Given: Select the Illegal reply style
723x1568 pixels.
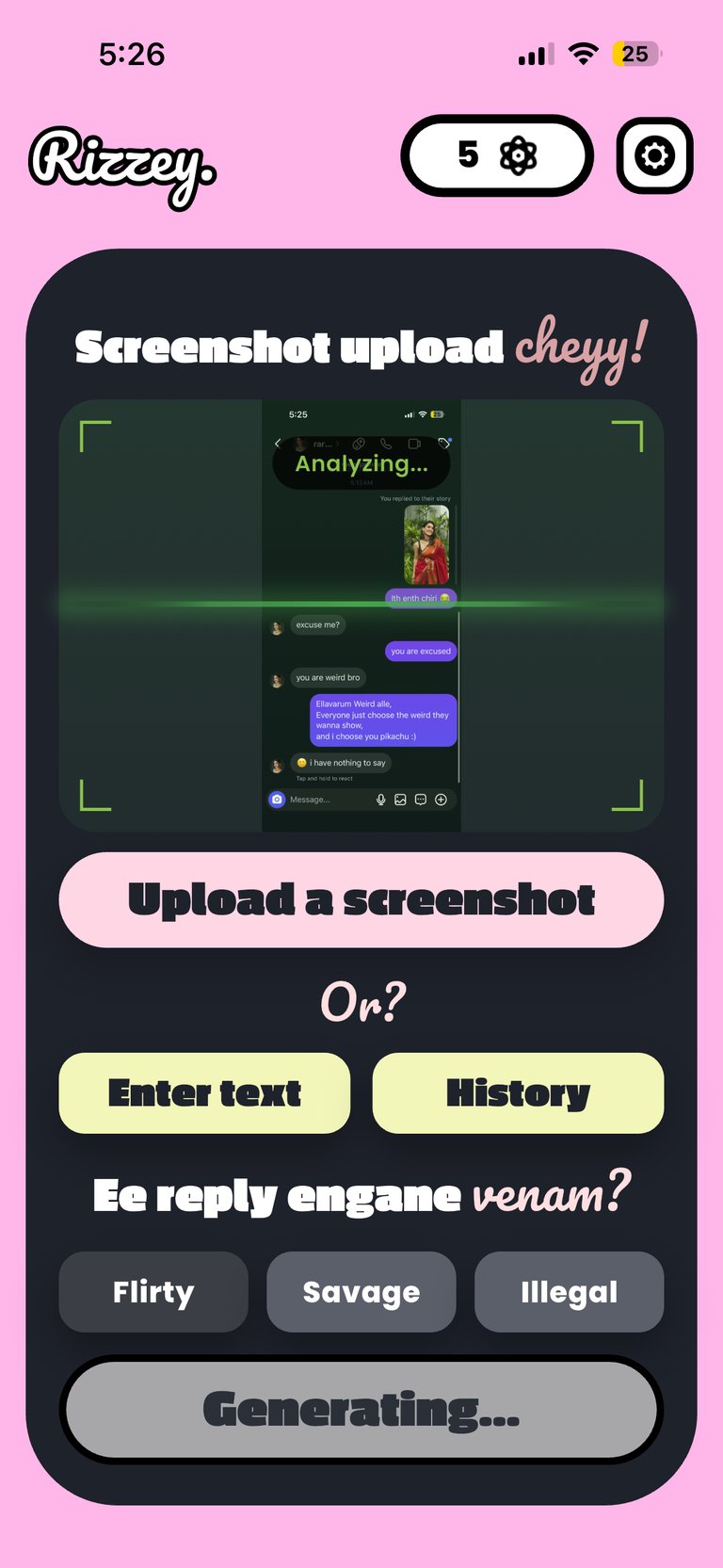Looking at the screenshot, I should [x=570, y=1292].
